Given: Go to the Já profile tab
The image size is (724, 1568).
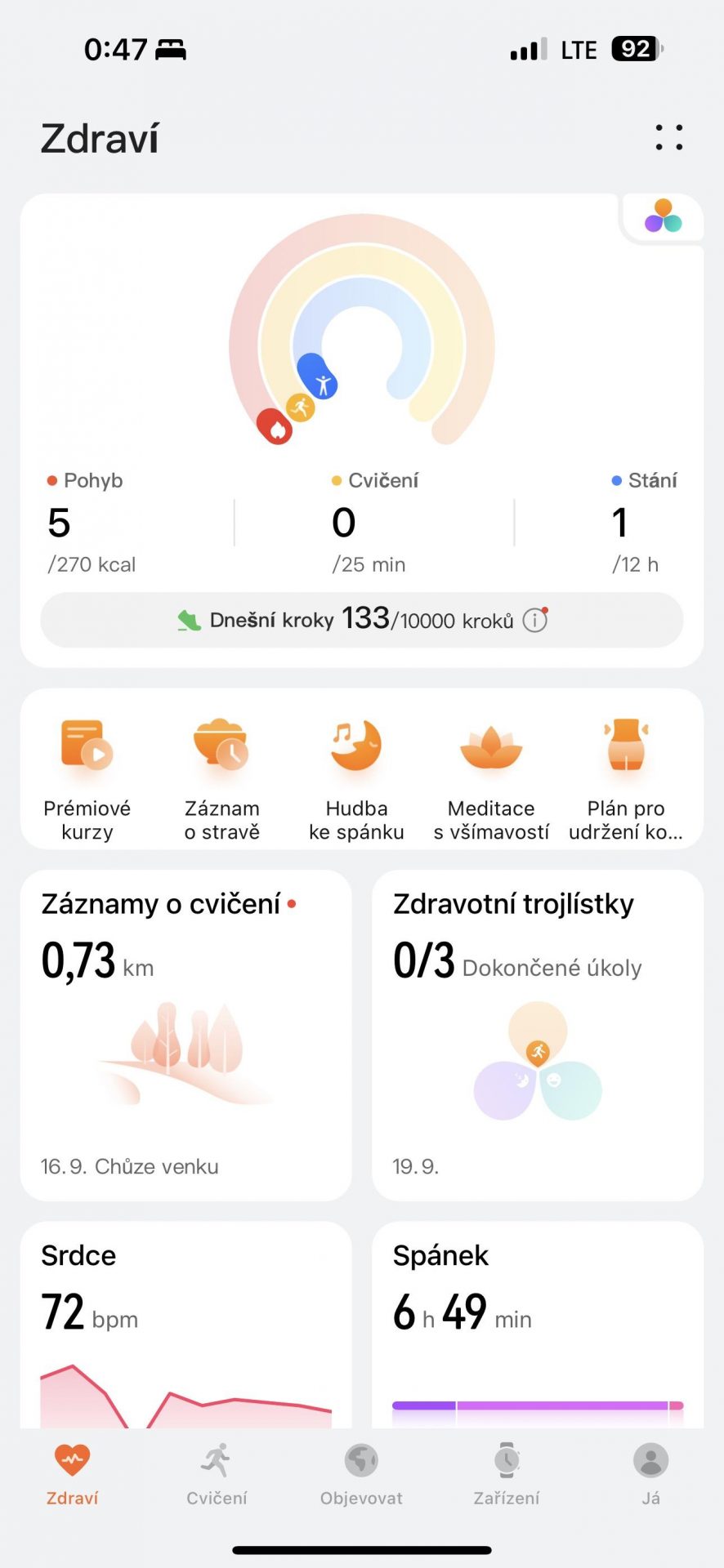Looking at the screenshot, I should [651, 1475].
